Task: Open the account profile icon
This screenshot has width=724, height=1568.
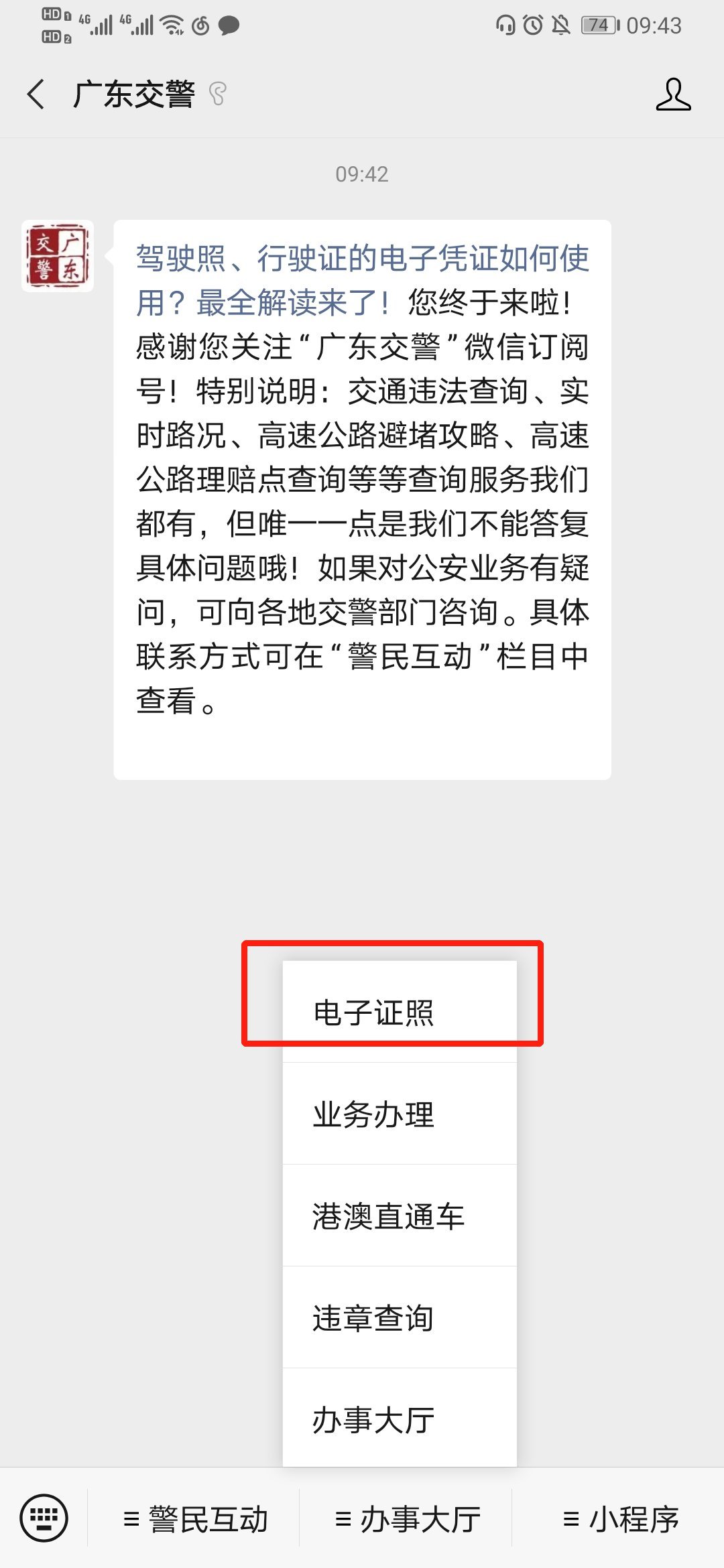Action: 673,94
